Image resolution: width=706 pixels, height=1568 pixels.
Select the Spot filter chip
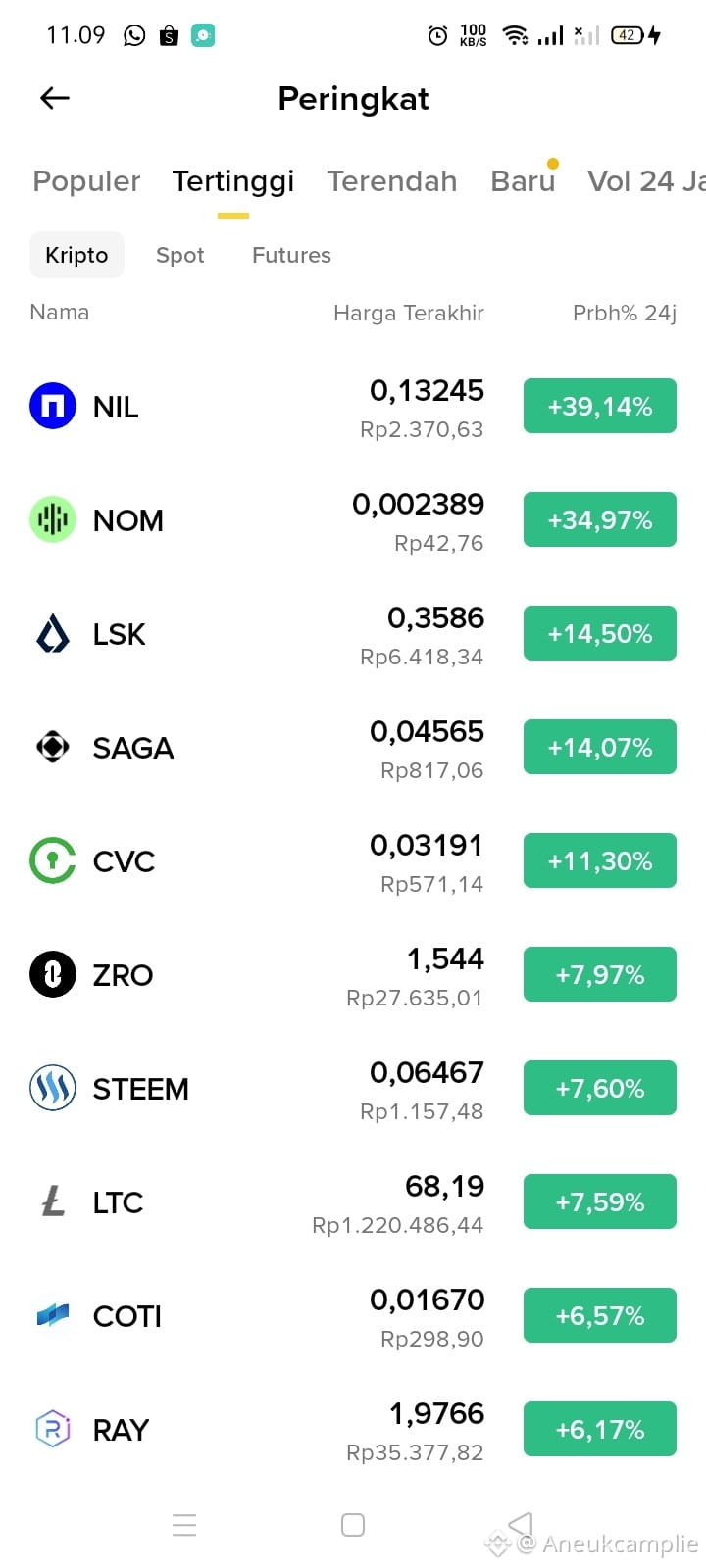[180, 255]
